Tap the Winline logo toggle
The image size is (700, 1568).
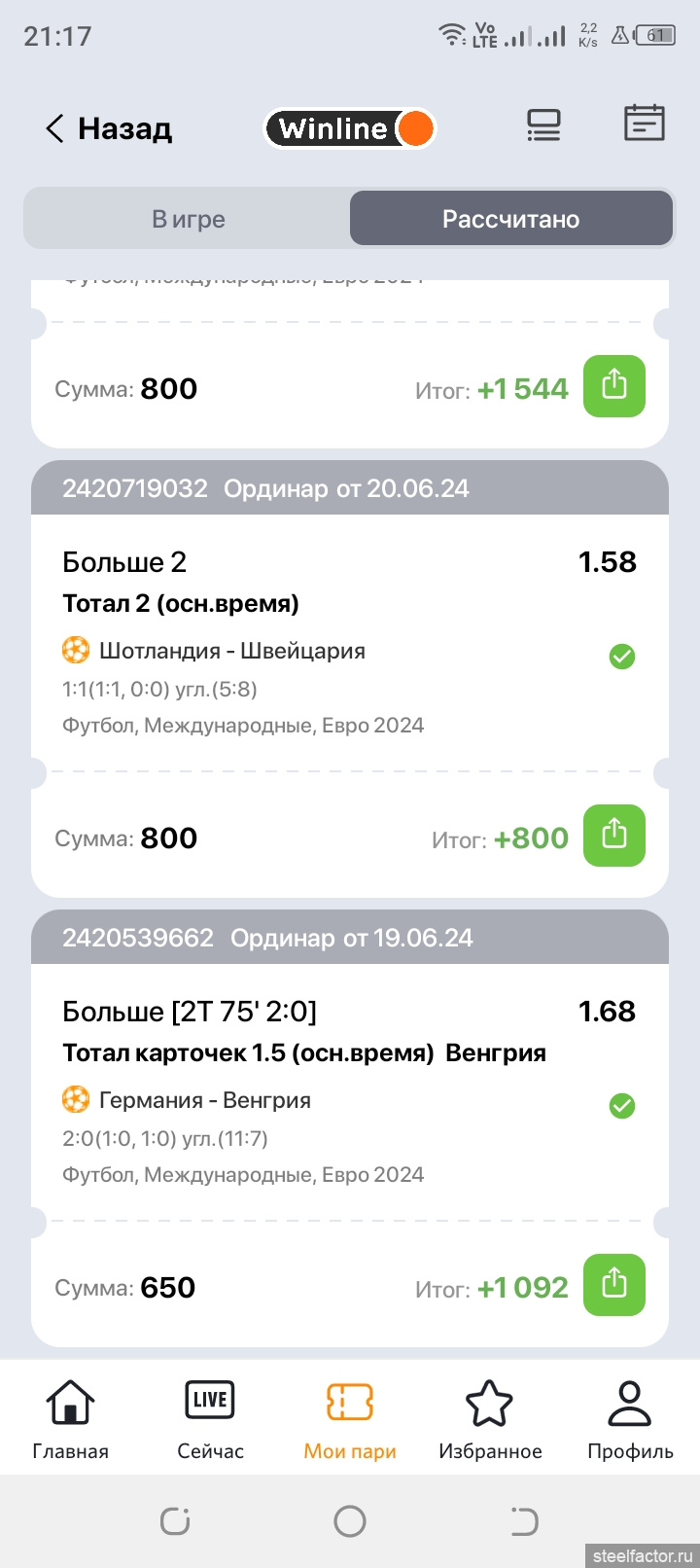[x=350, y=128]
